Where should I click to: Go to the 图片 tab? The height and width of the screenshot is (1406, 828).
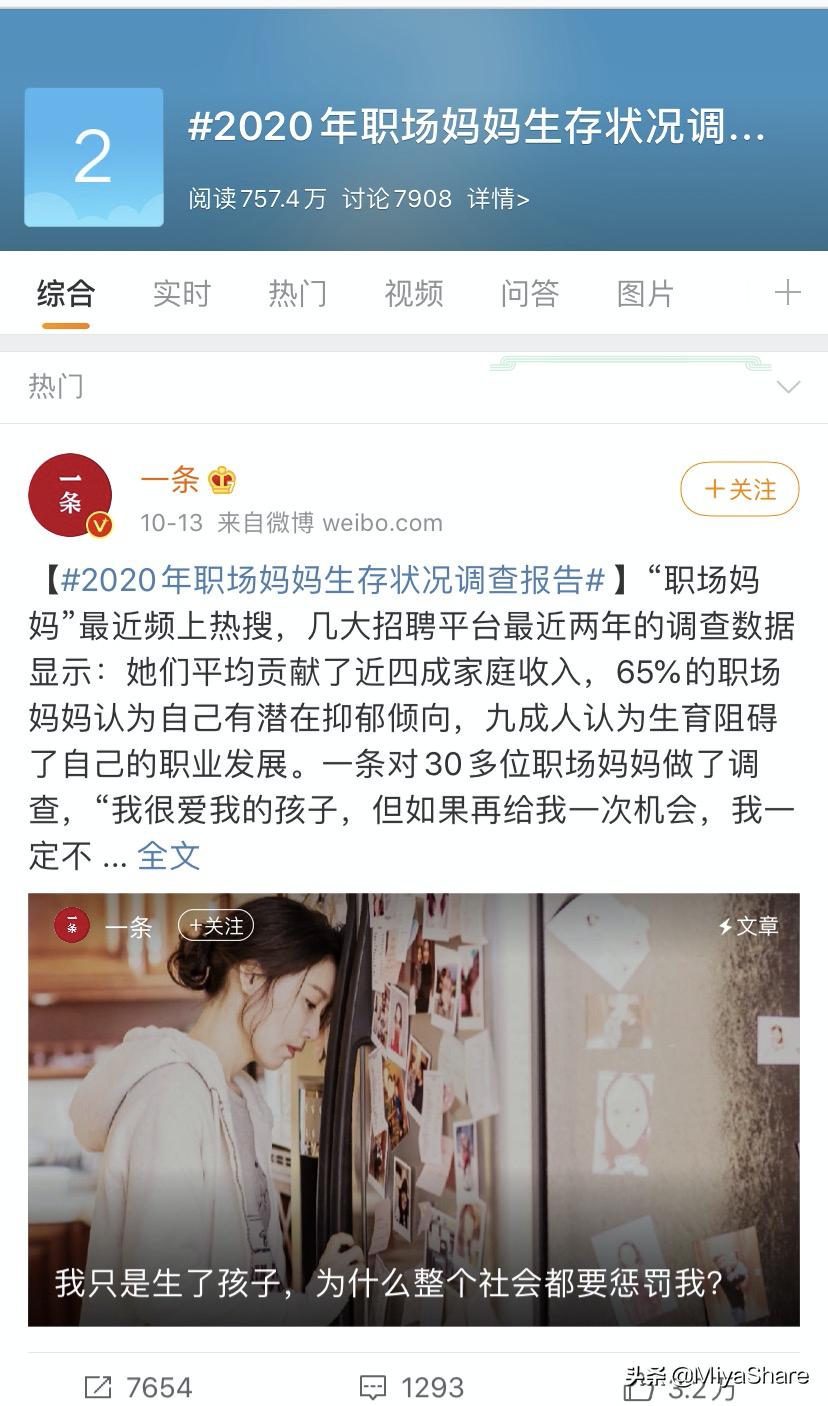click(645, 293)
